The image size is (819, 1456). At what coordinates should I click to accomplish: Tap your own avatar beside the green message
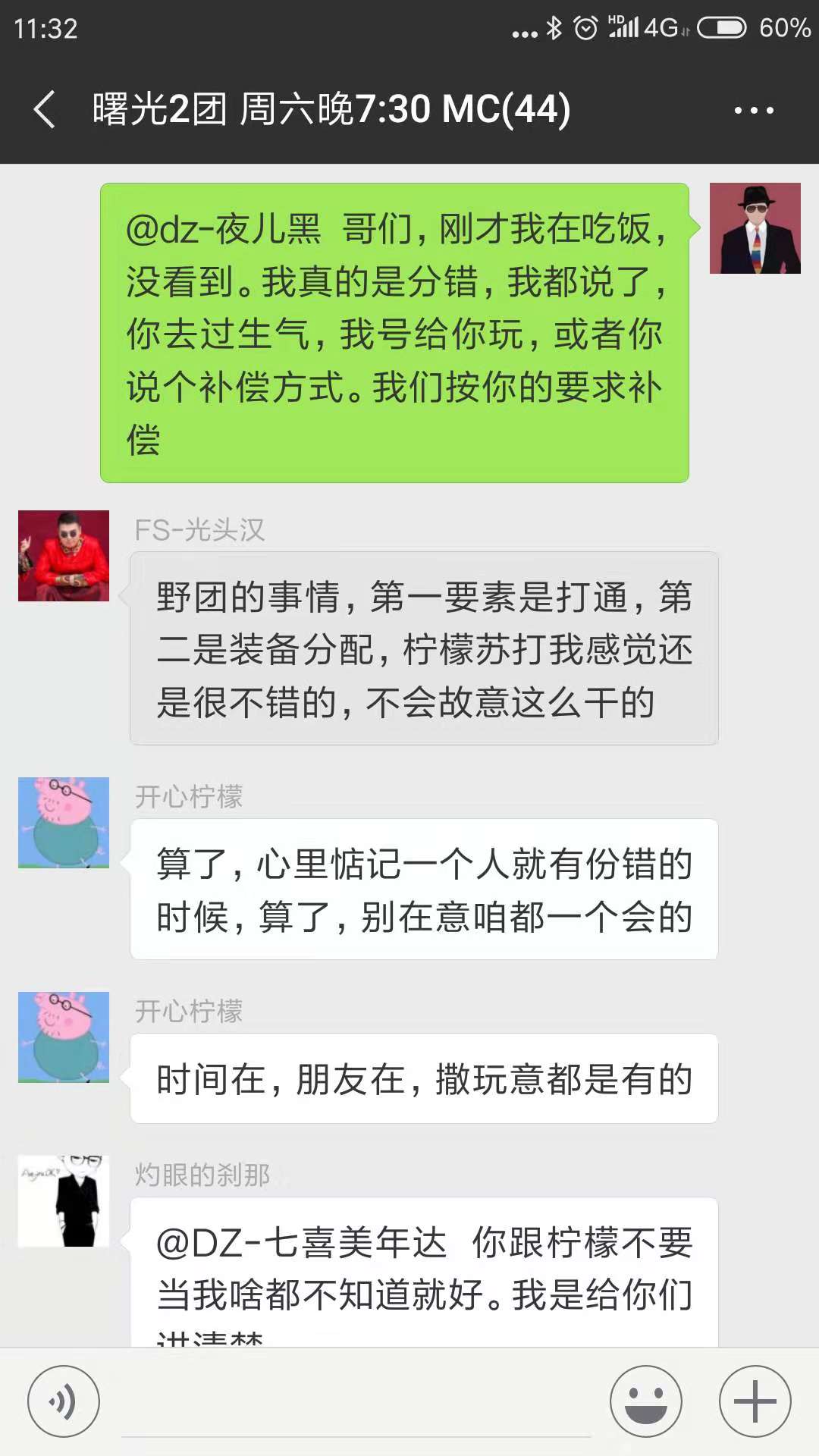[x=755, y=228]
